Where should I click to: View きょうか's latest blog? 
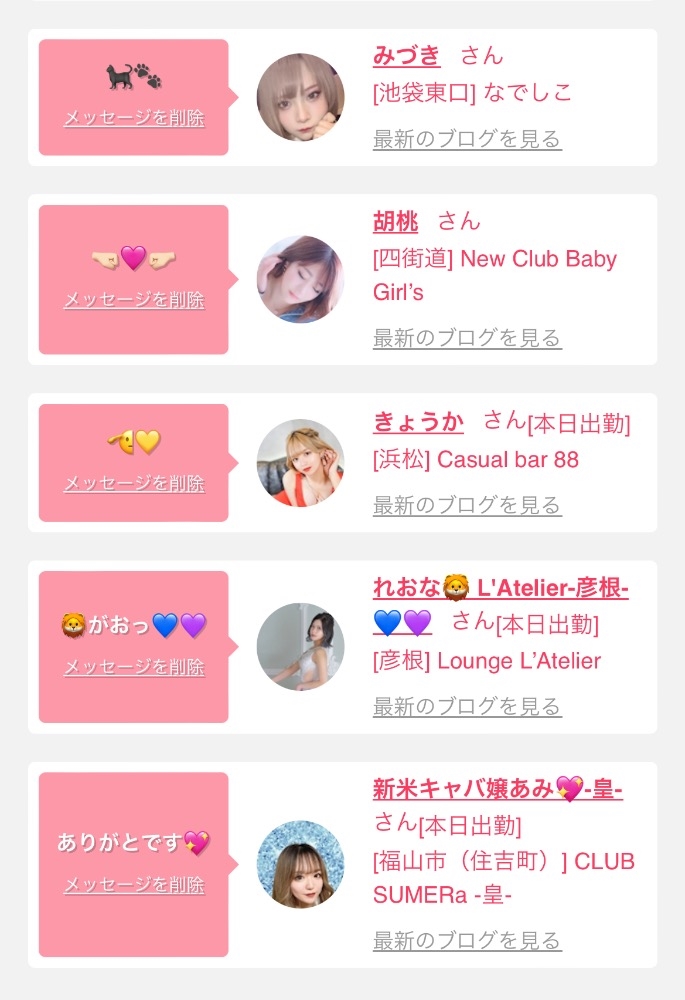click(x=467, y=505)
